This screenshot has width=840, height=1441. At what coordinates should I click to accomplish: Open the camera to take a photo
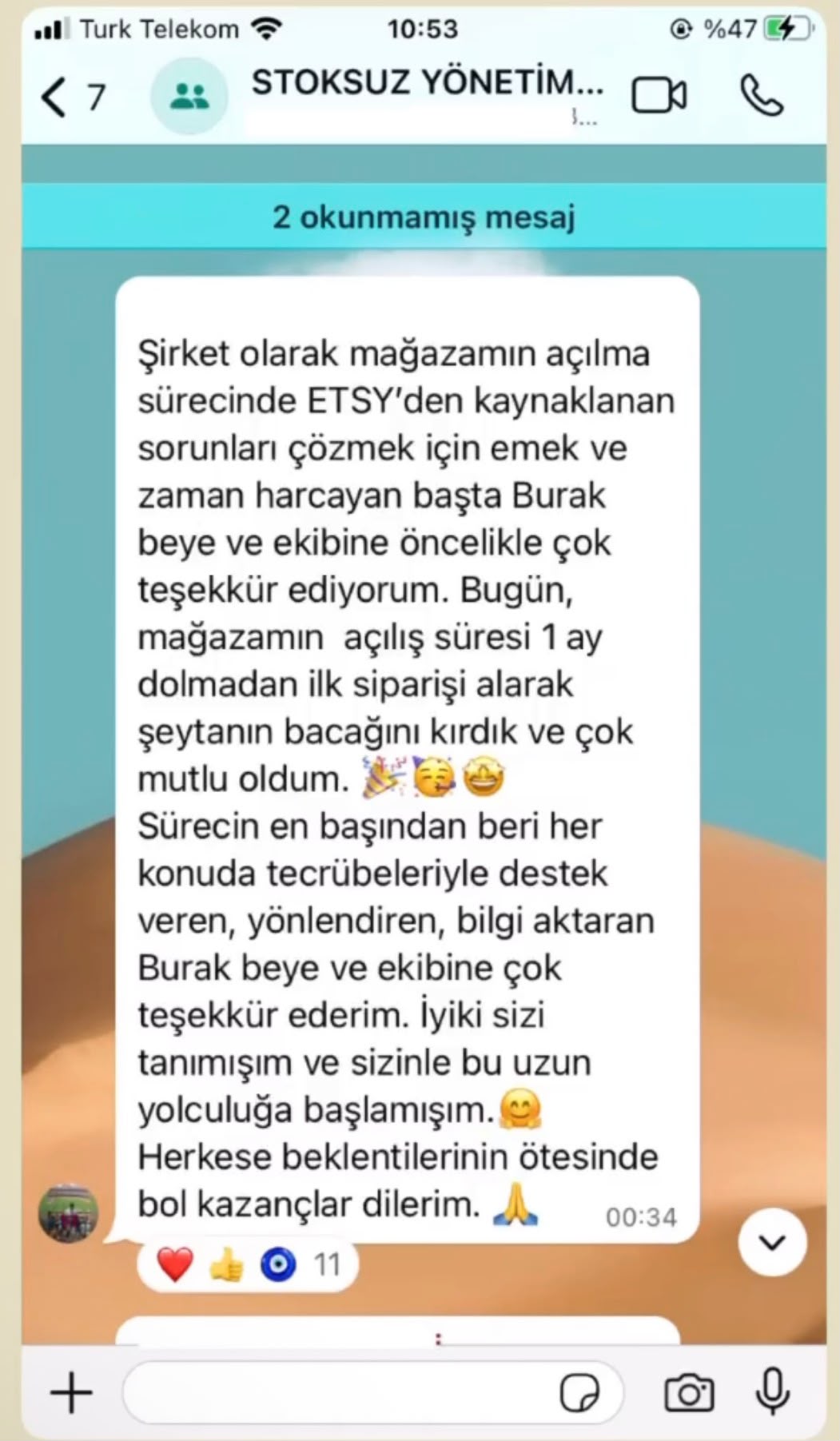pos(689,1393)
